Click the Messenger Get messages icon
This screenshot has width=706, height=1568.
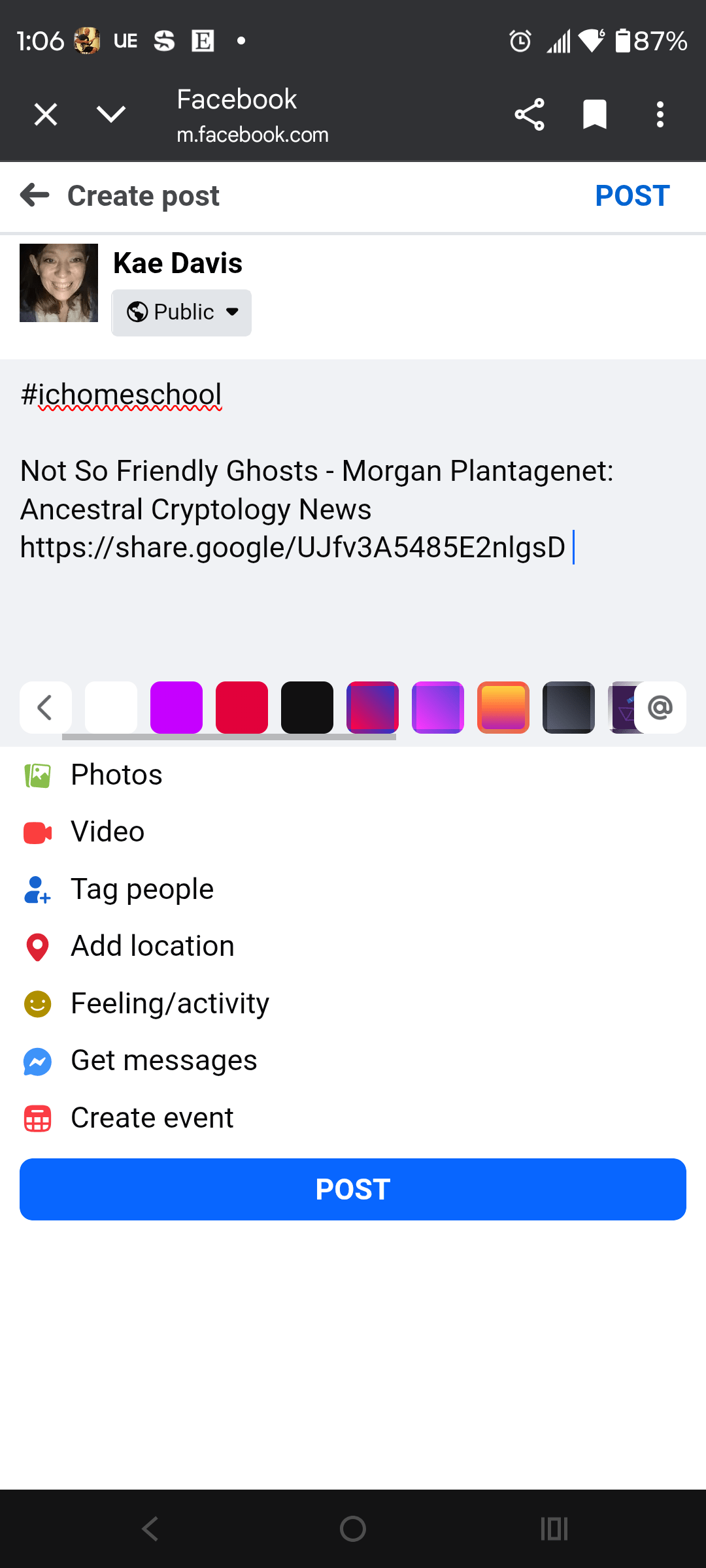(x=37, y=1061)
